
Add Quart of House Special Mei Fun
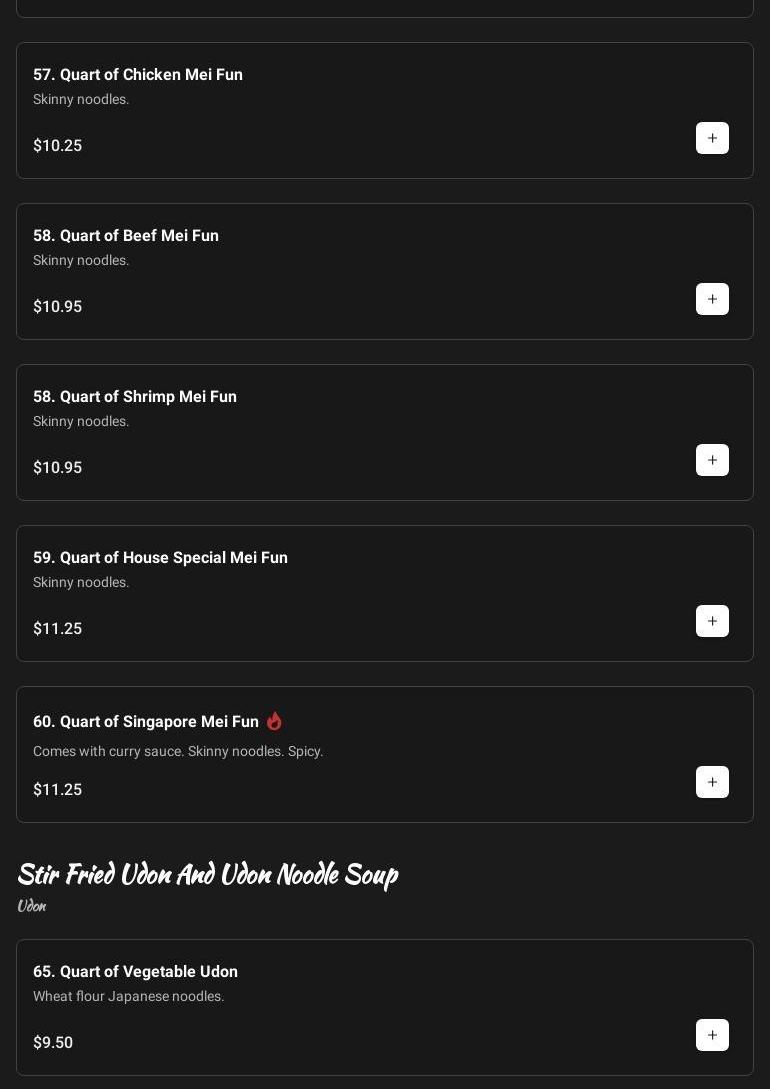712,621
